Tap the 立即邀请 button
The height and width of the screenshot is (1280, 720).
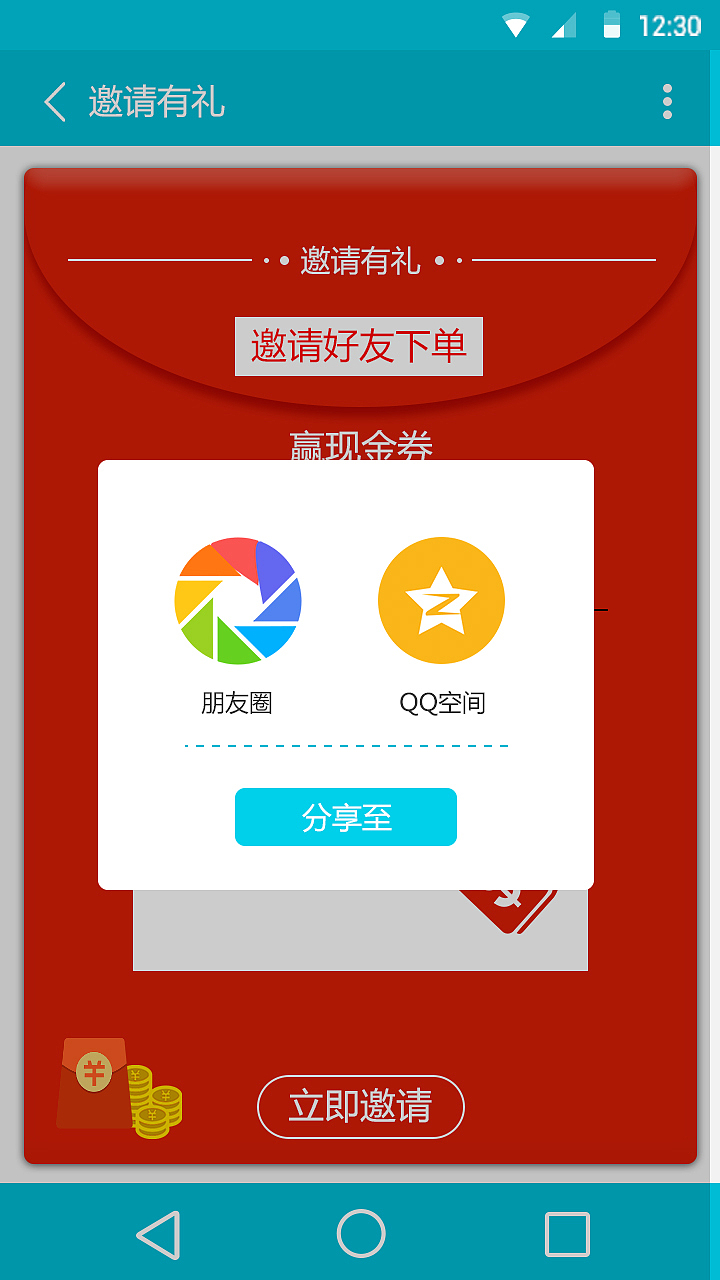[361, 1106]
